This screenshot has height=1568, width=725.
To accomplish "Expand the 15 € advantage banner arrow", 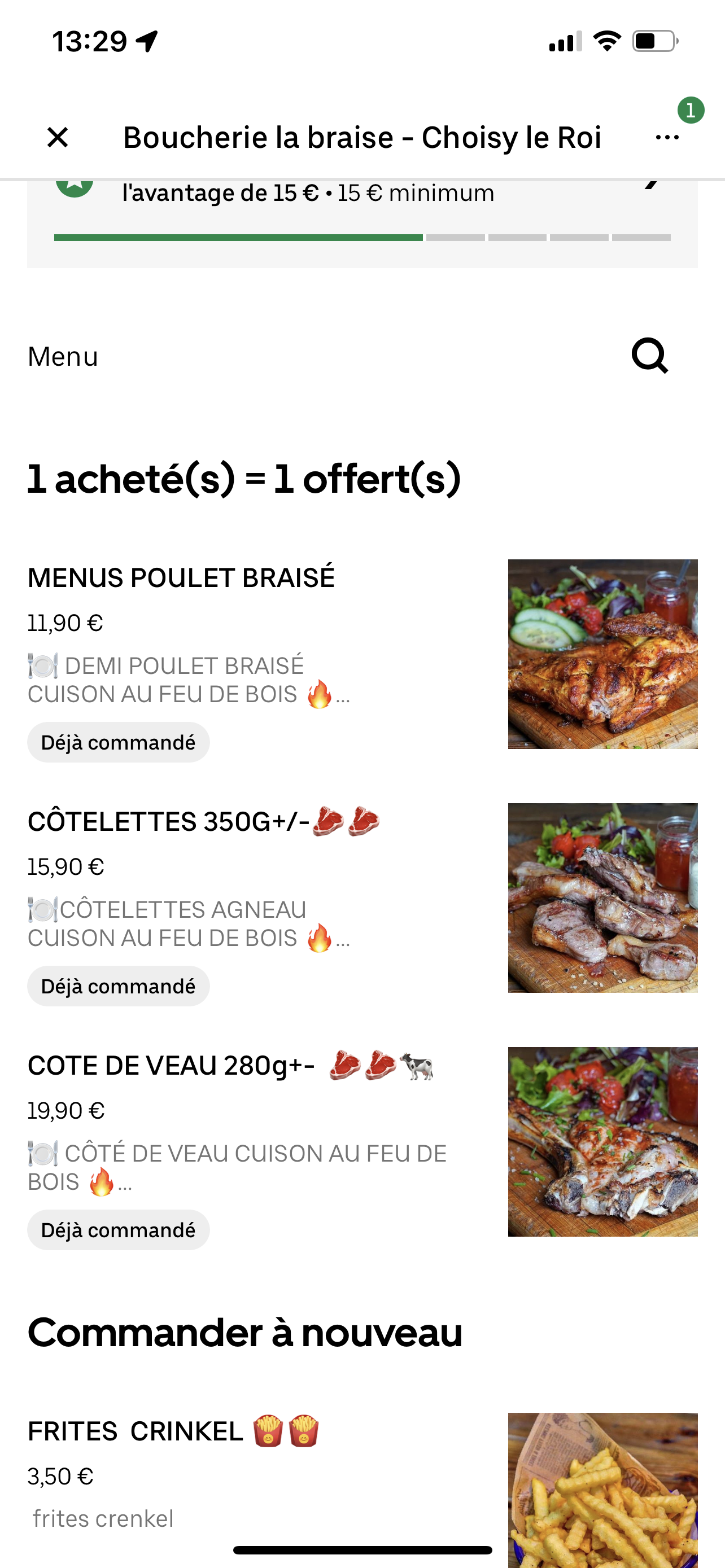I will pos(653,185).
